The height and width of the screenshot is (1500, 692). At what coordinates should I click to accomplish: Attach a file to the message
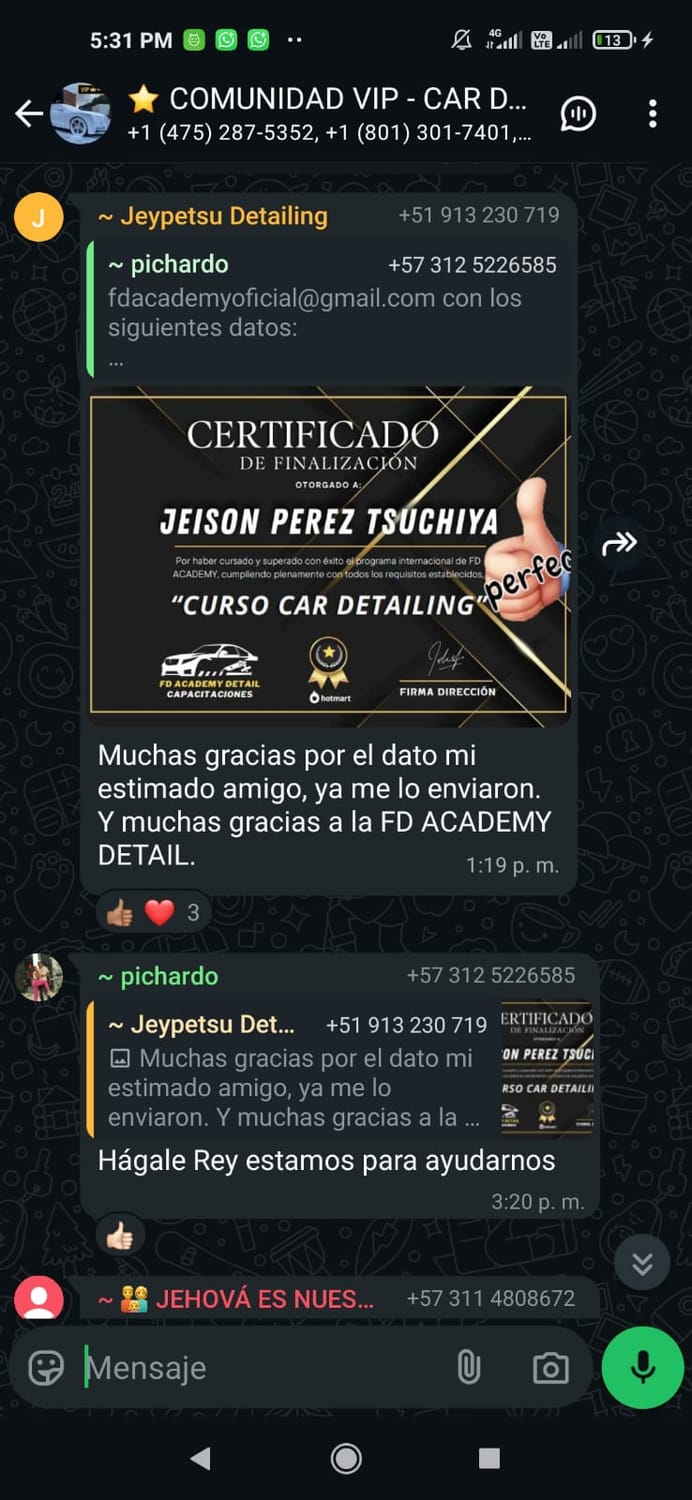click(x=468, y=1367)
